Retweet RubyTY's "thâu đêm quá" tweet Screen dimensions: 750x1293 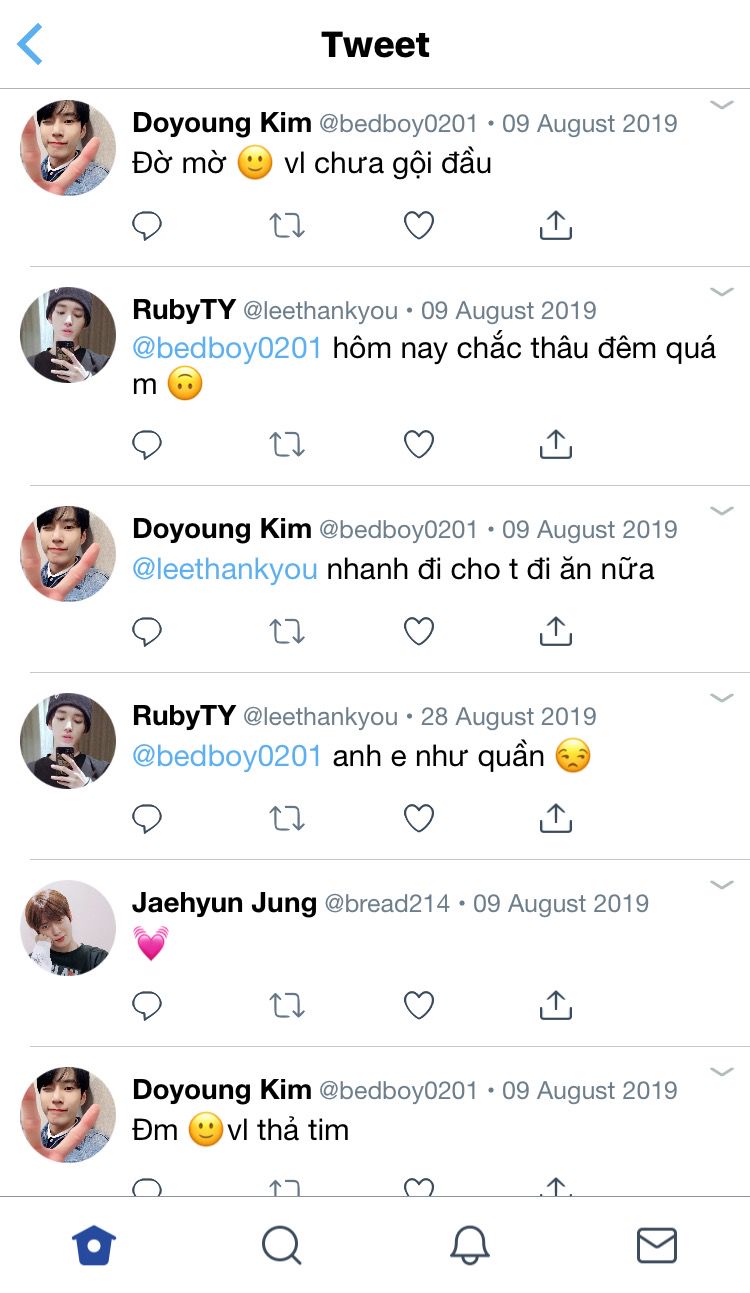click(287, 445)
